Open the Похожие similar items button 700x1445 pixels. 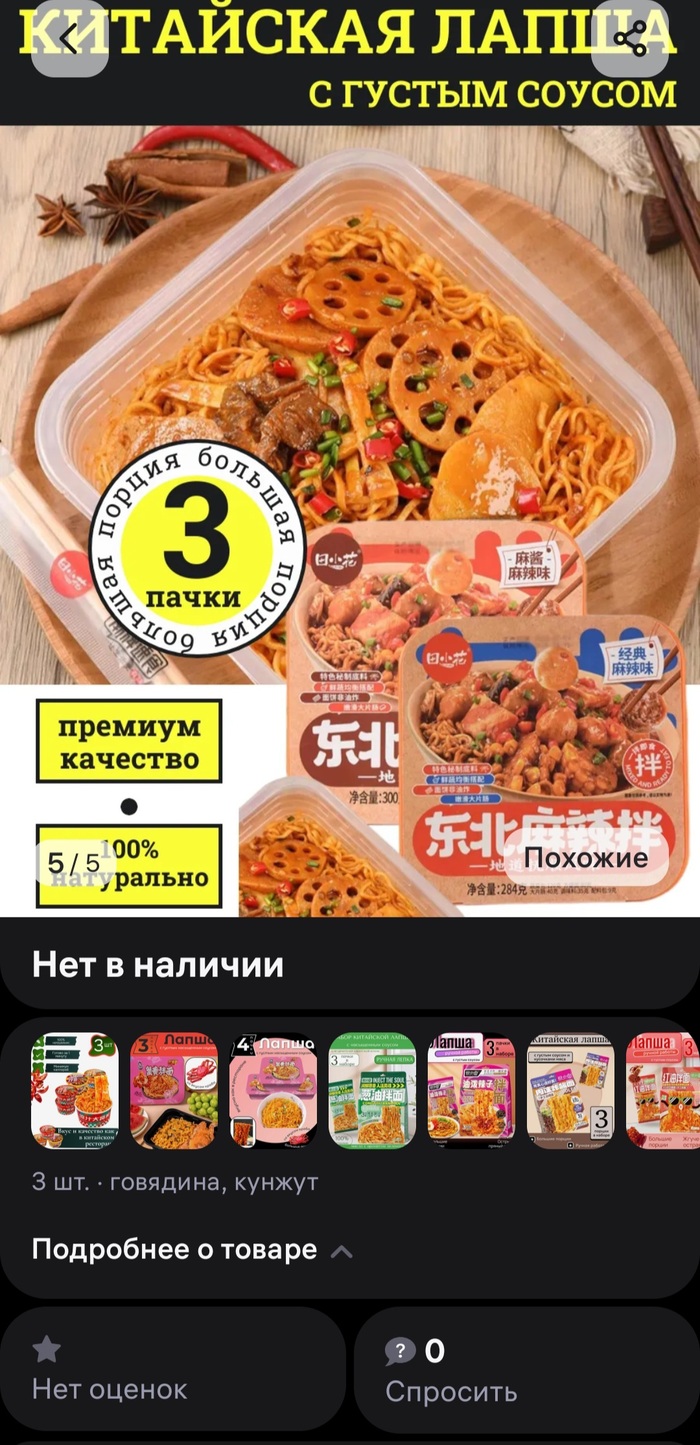(x=585, y=857)
